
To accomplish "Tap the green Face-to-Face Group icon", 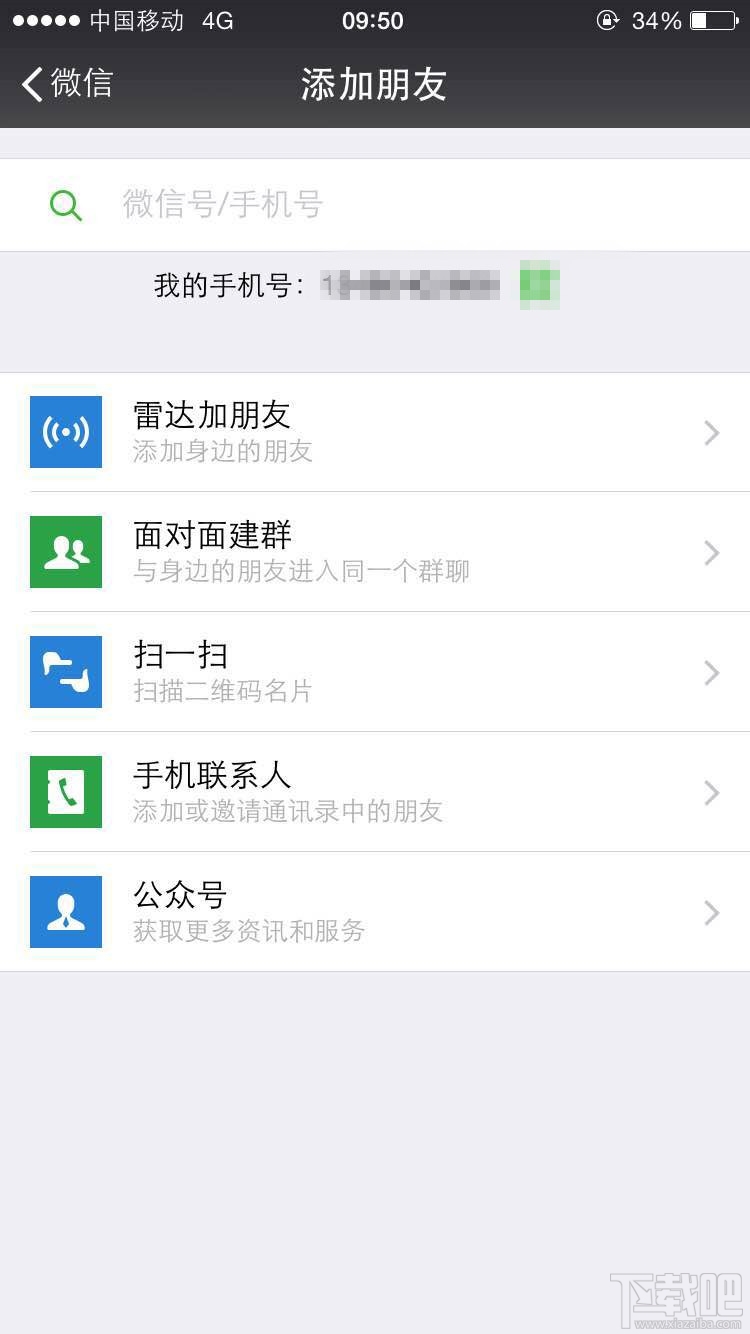I will pos(66,552).
